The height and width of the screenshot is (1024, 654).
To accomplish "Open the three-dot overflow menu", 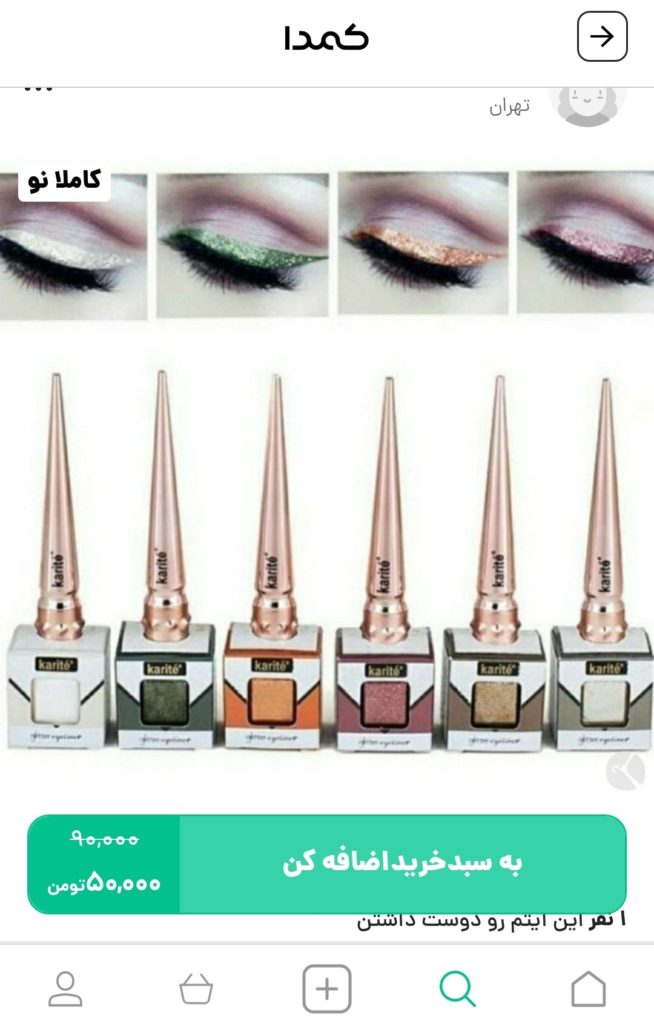I will (37, 91).
